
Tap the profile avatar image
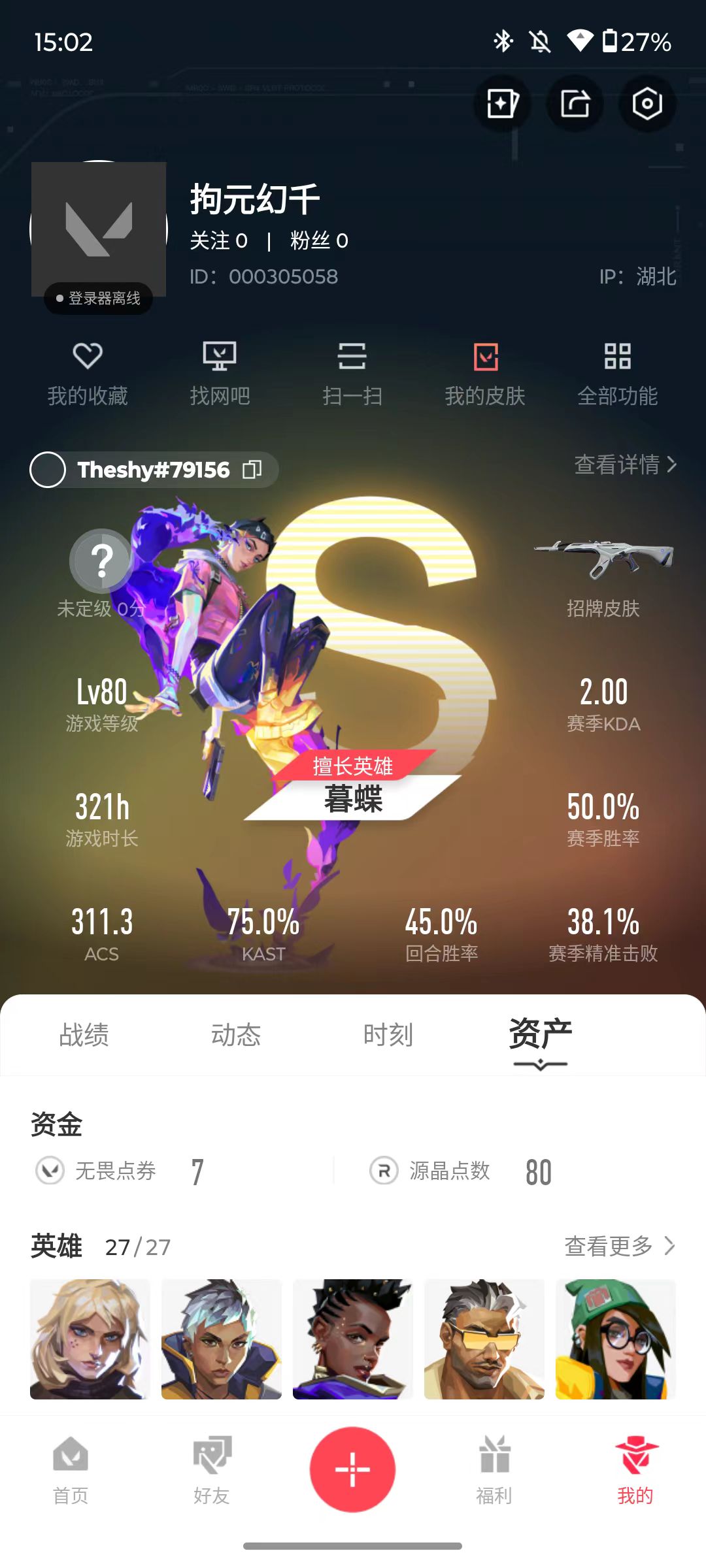(x=99, y=229)
